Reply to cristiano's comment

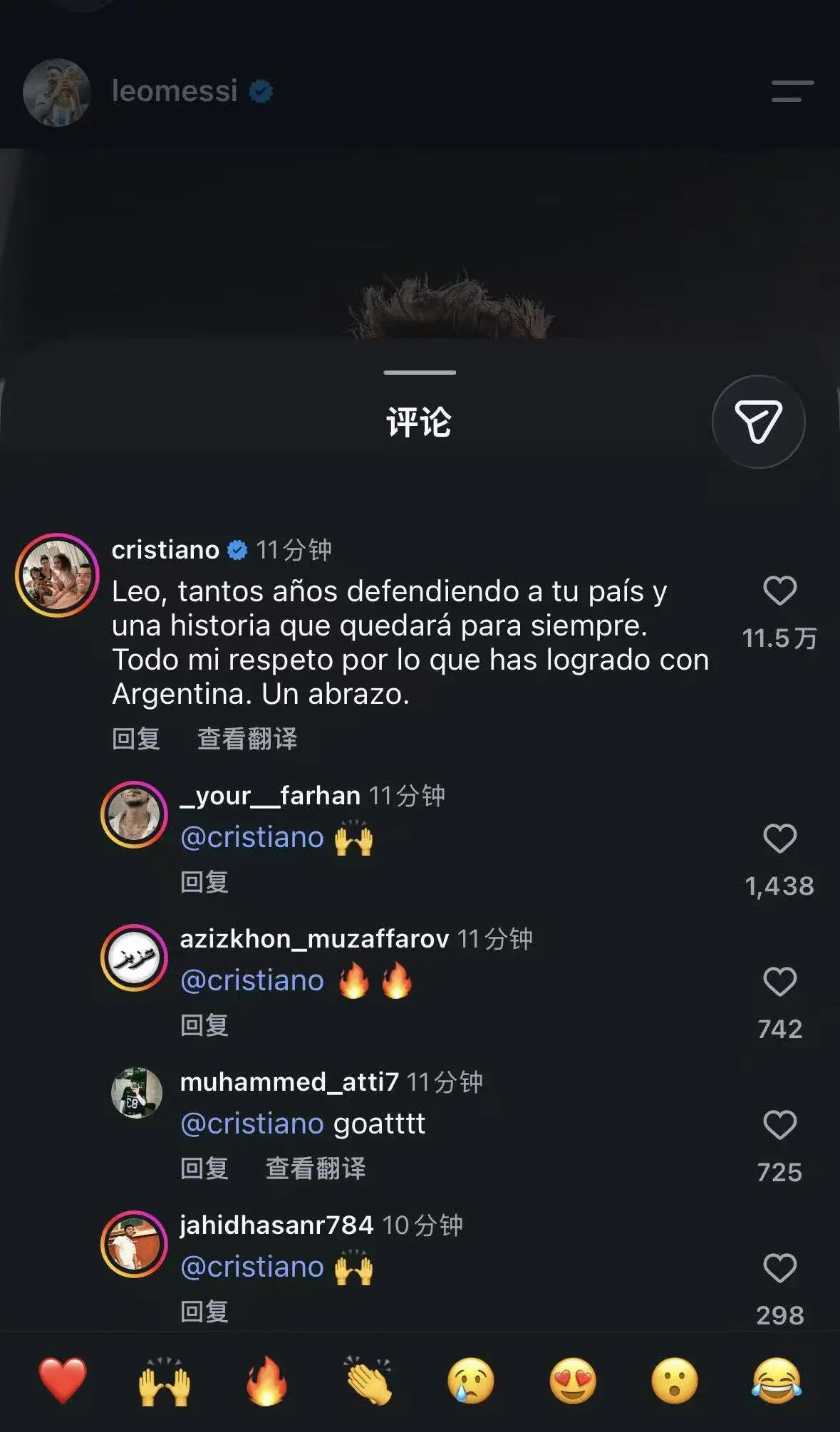click(136, 739)
